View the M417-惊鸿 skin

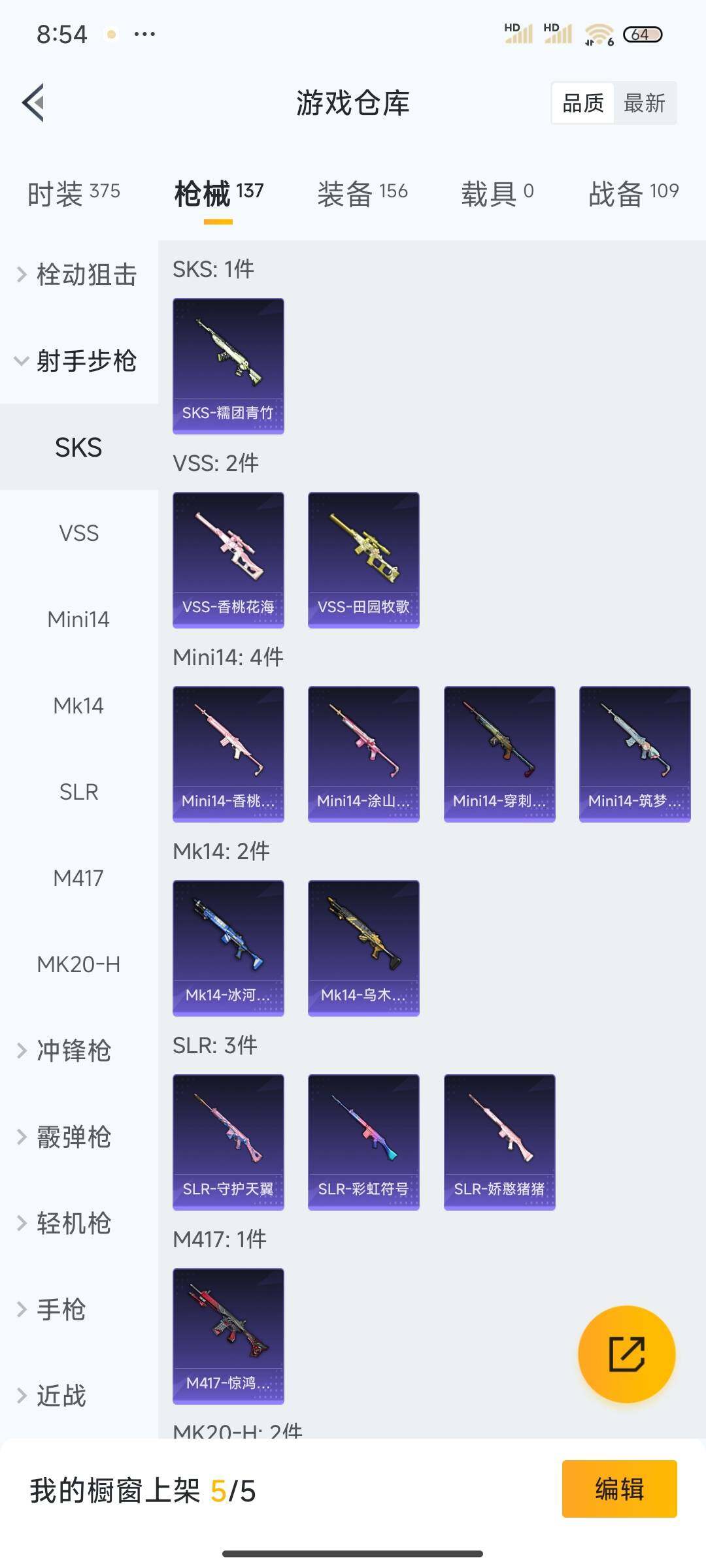click(228, 1336)
